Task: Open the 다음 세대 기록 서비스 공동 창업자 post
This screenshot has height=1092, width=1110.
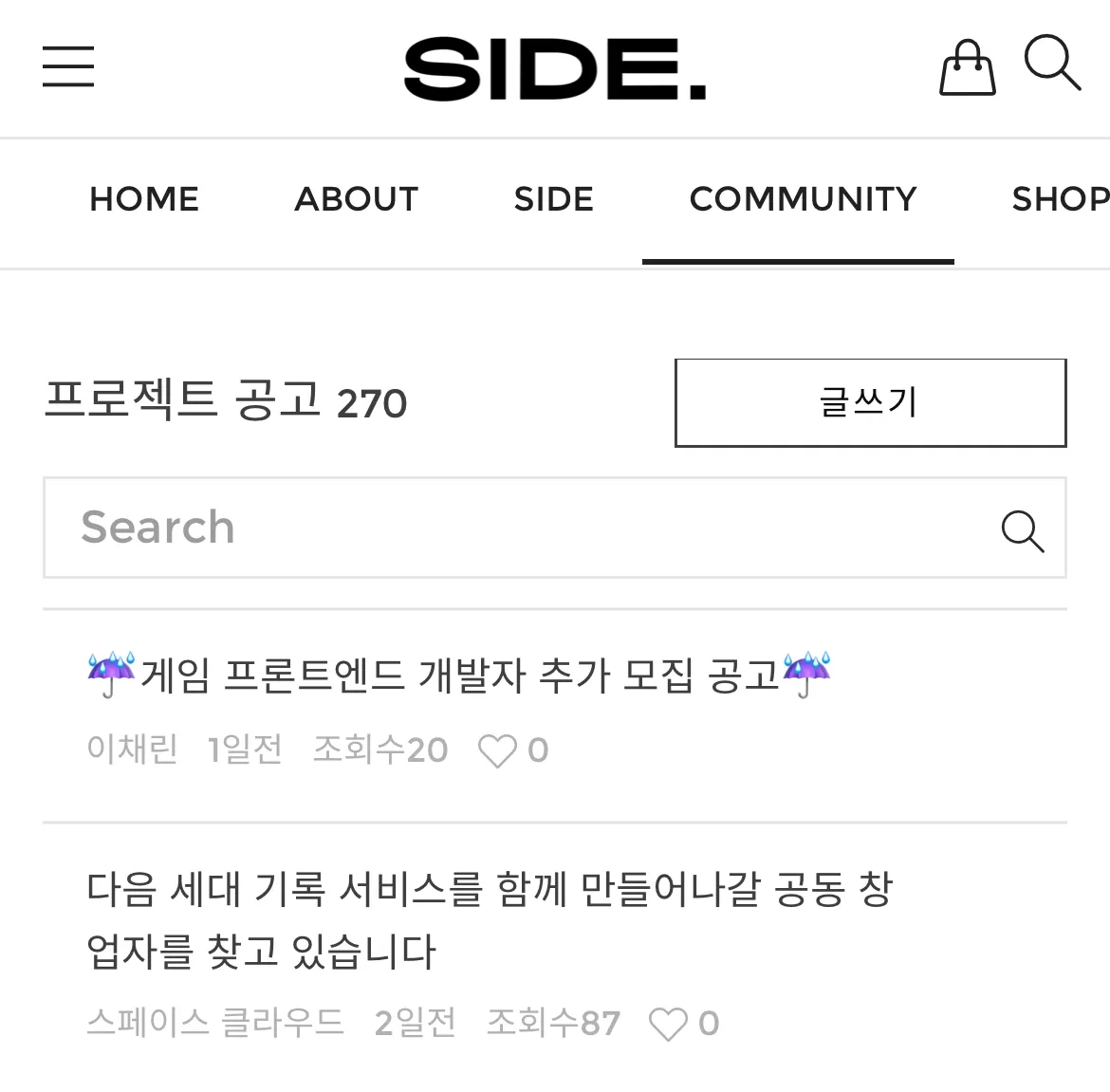Action: point(489,919)
